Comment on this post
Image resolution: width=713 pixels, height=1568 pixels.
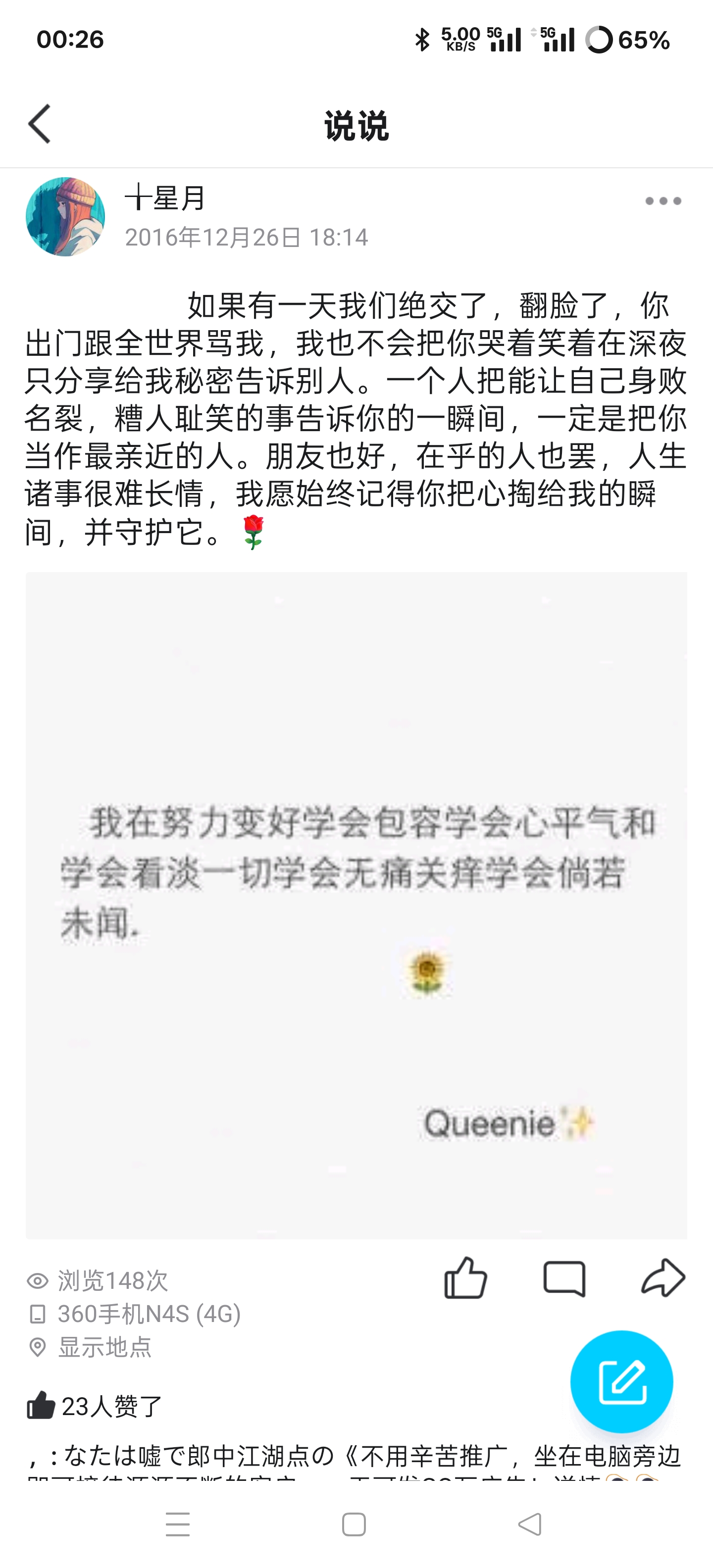[564, 1278]
